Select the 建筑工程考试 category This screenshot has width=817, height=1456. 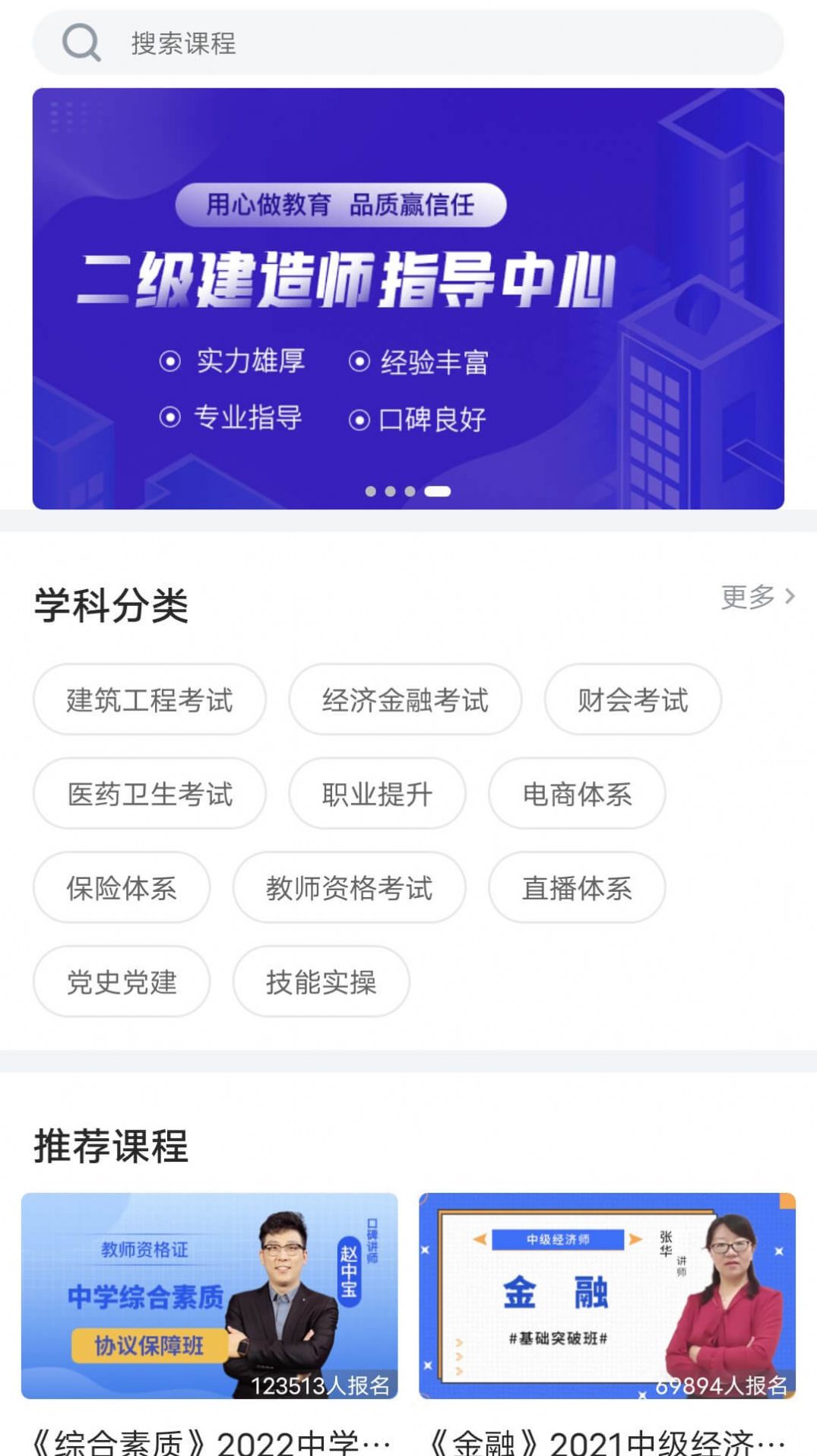(150, 699)
